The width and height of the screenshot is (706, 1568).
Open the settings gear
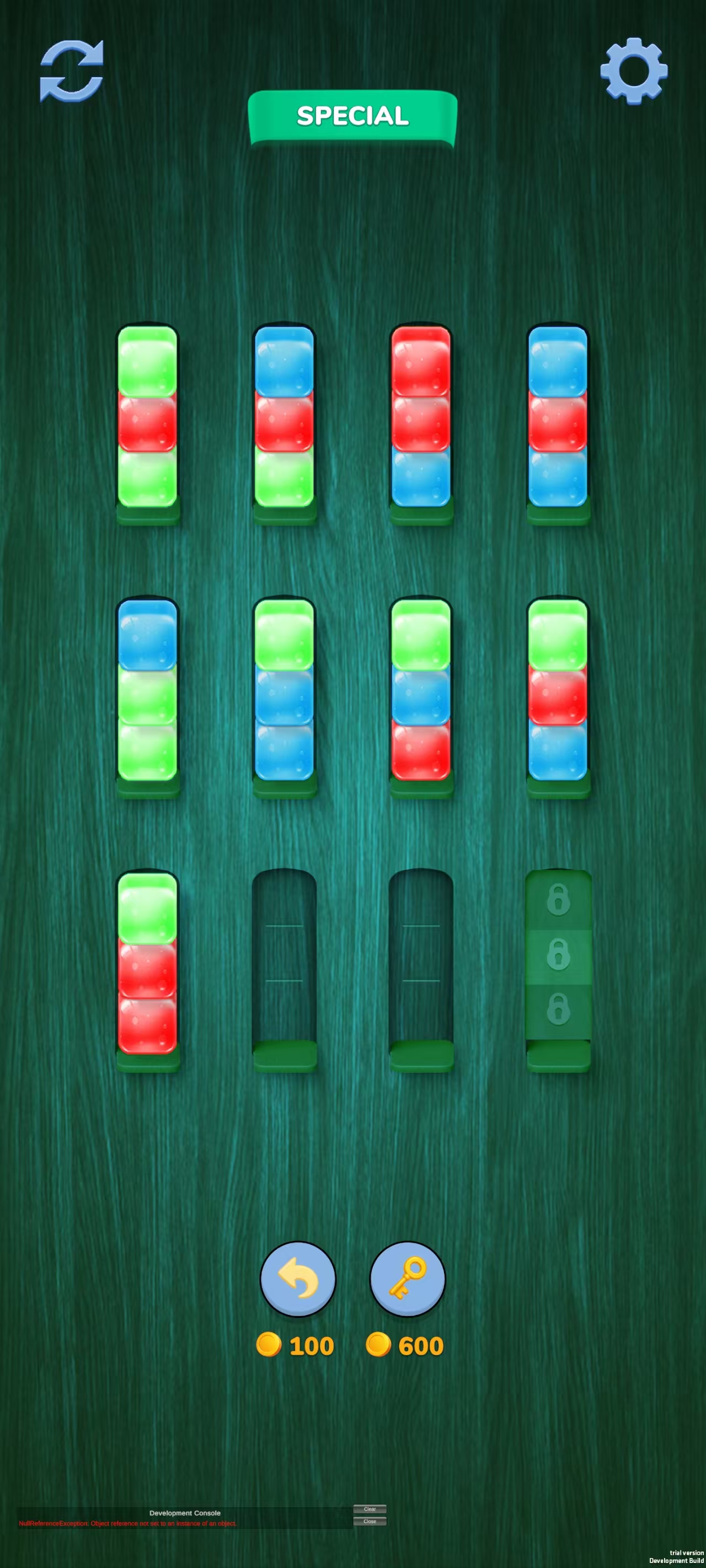click(634, 71)
